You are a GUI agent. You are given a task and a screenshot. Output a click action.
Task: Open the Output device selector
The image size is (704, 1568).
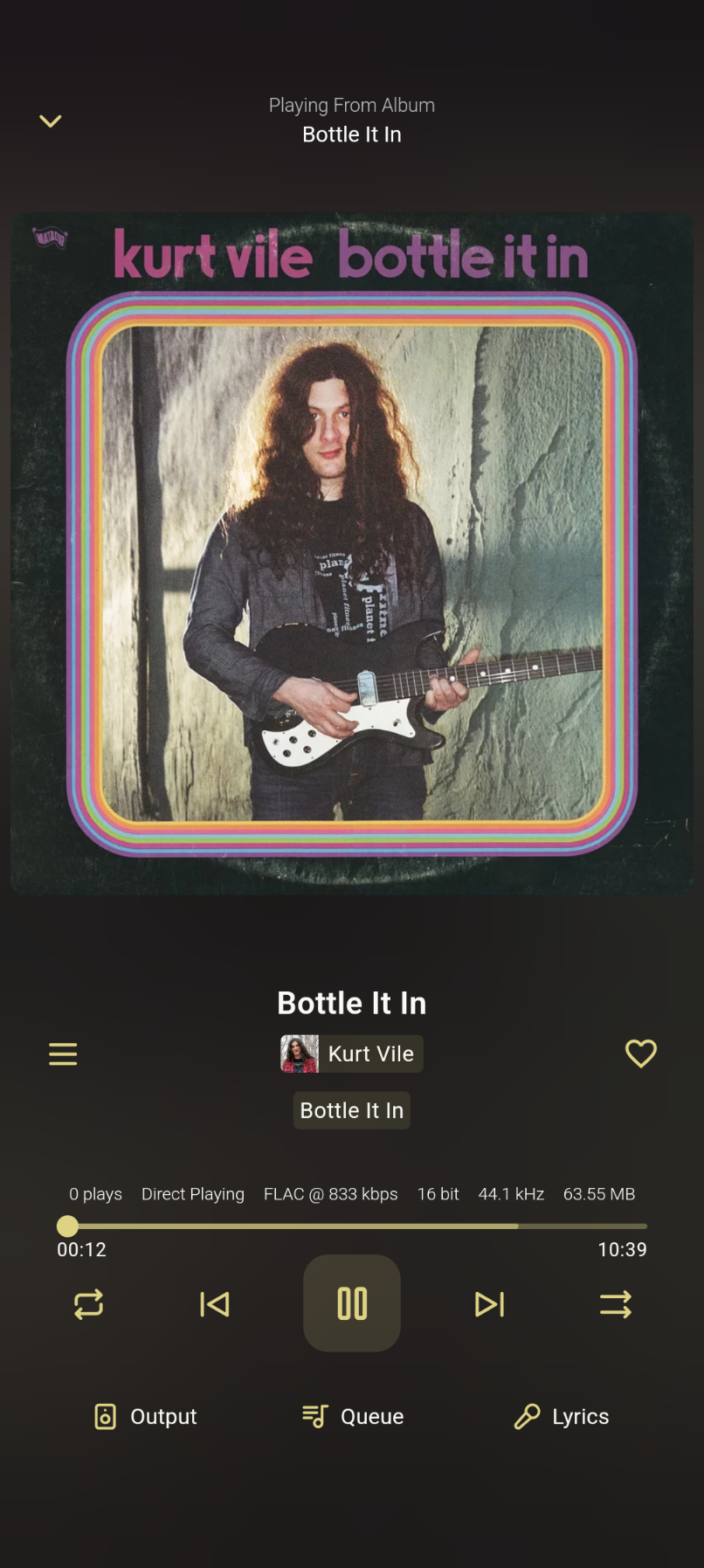145,1416
